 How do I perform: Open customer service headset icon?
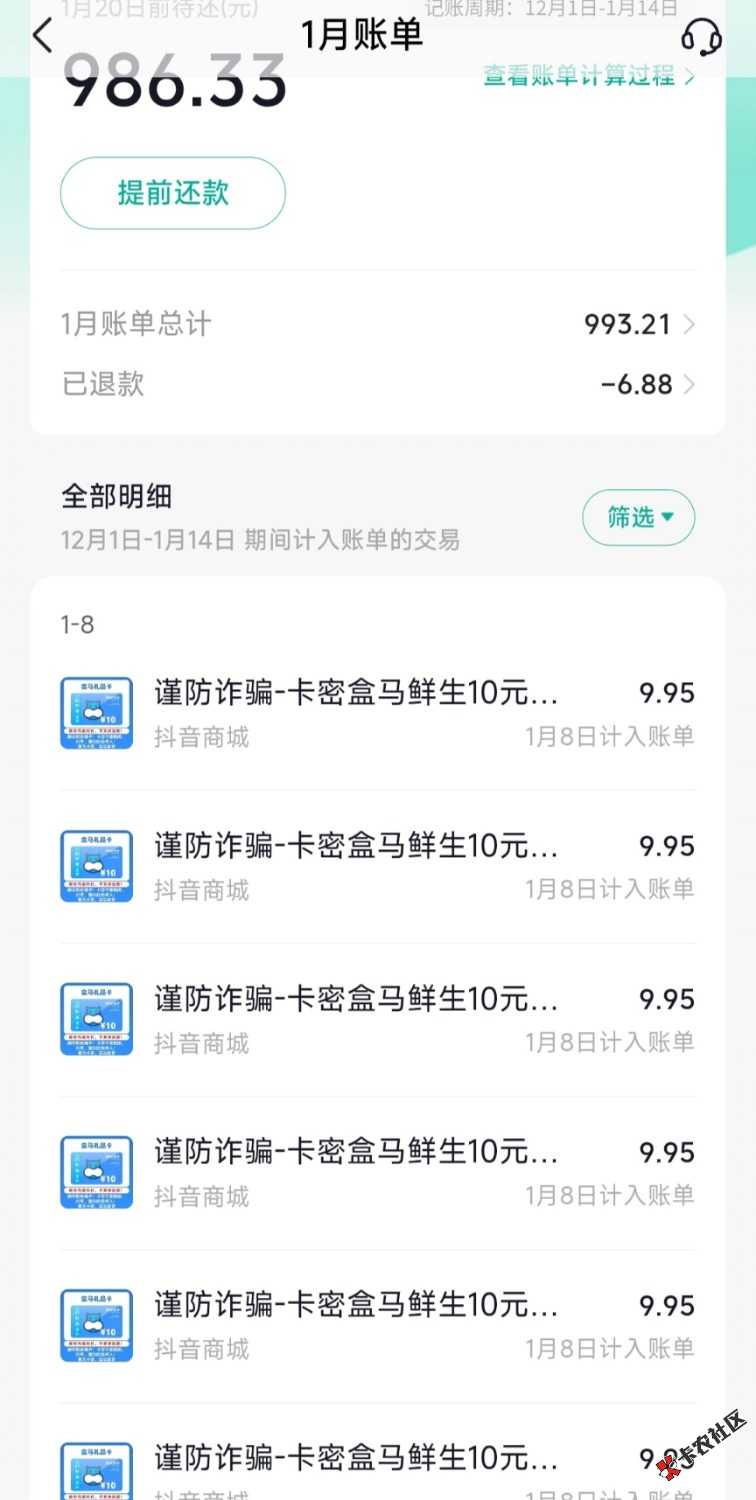[701, 36]
